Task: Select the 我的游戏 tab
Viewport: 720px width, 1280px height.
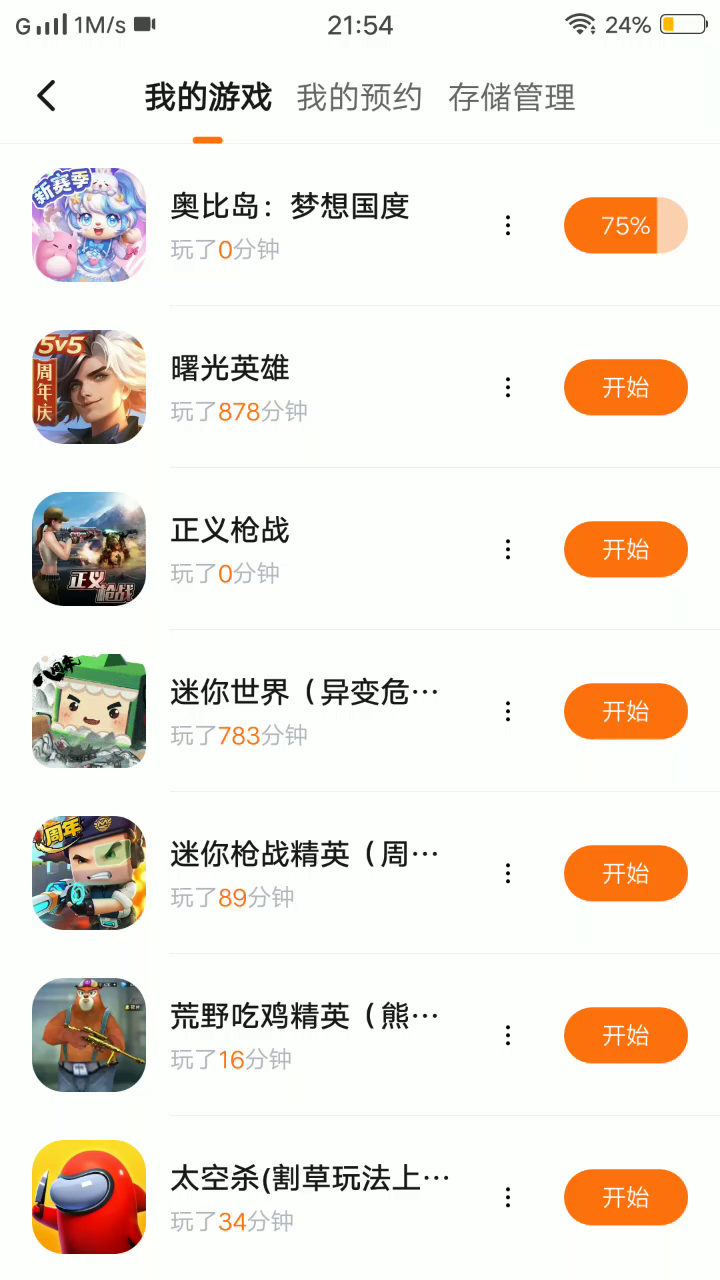Action: tap(208, 97)
